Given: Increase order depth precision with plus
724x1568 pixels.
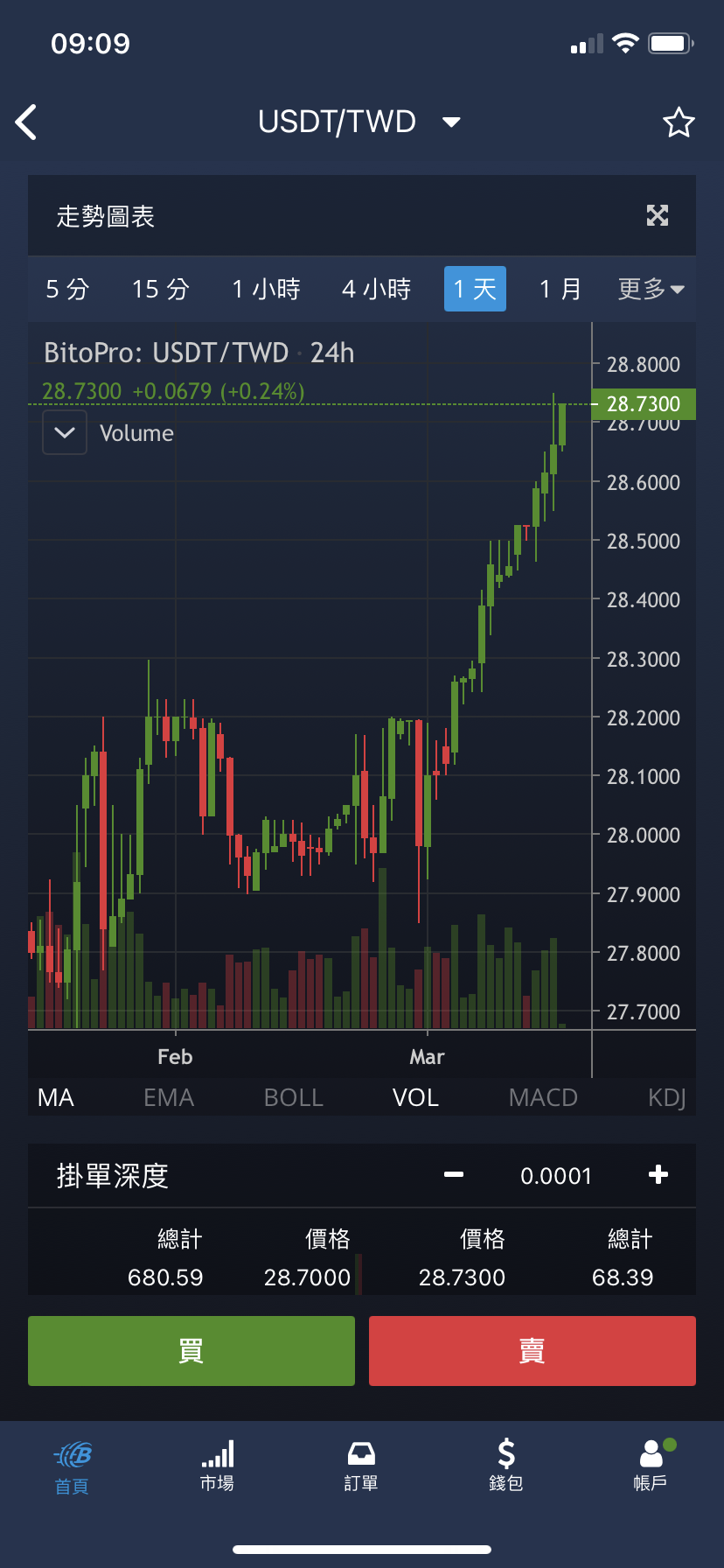Looking at the screenshot, I should [658, 1175].
